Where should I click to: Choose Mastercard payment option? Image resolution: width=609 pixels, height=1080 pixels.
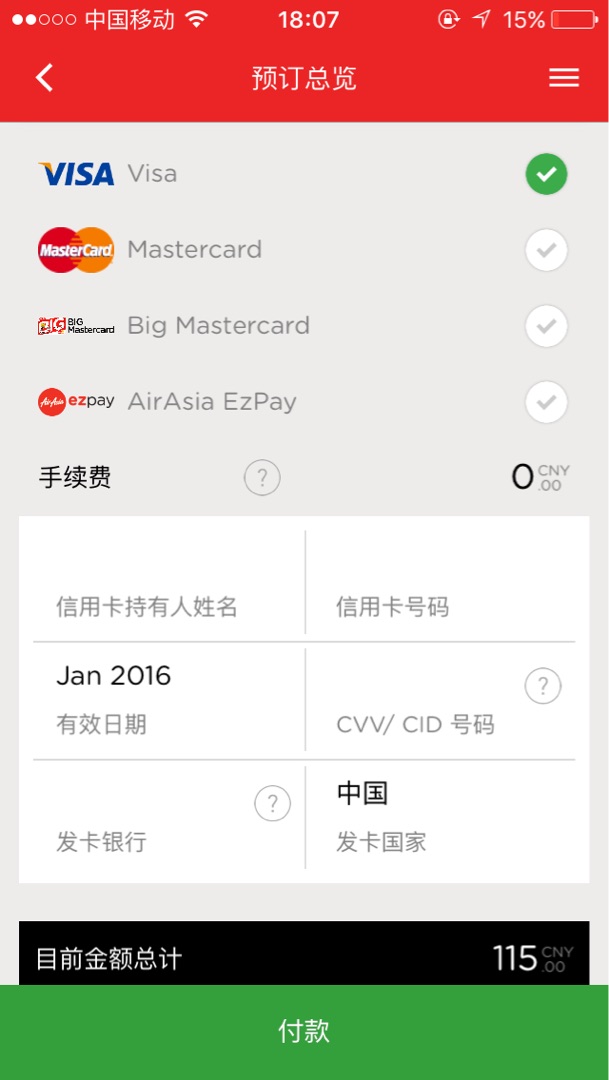click(x=546, y=250)
